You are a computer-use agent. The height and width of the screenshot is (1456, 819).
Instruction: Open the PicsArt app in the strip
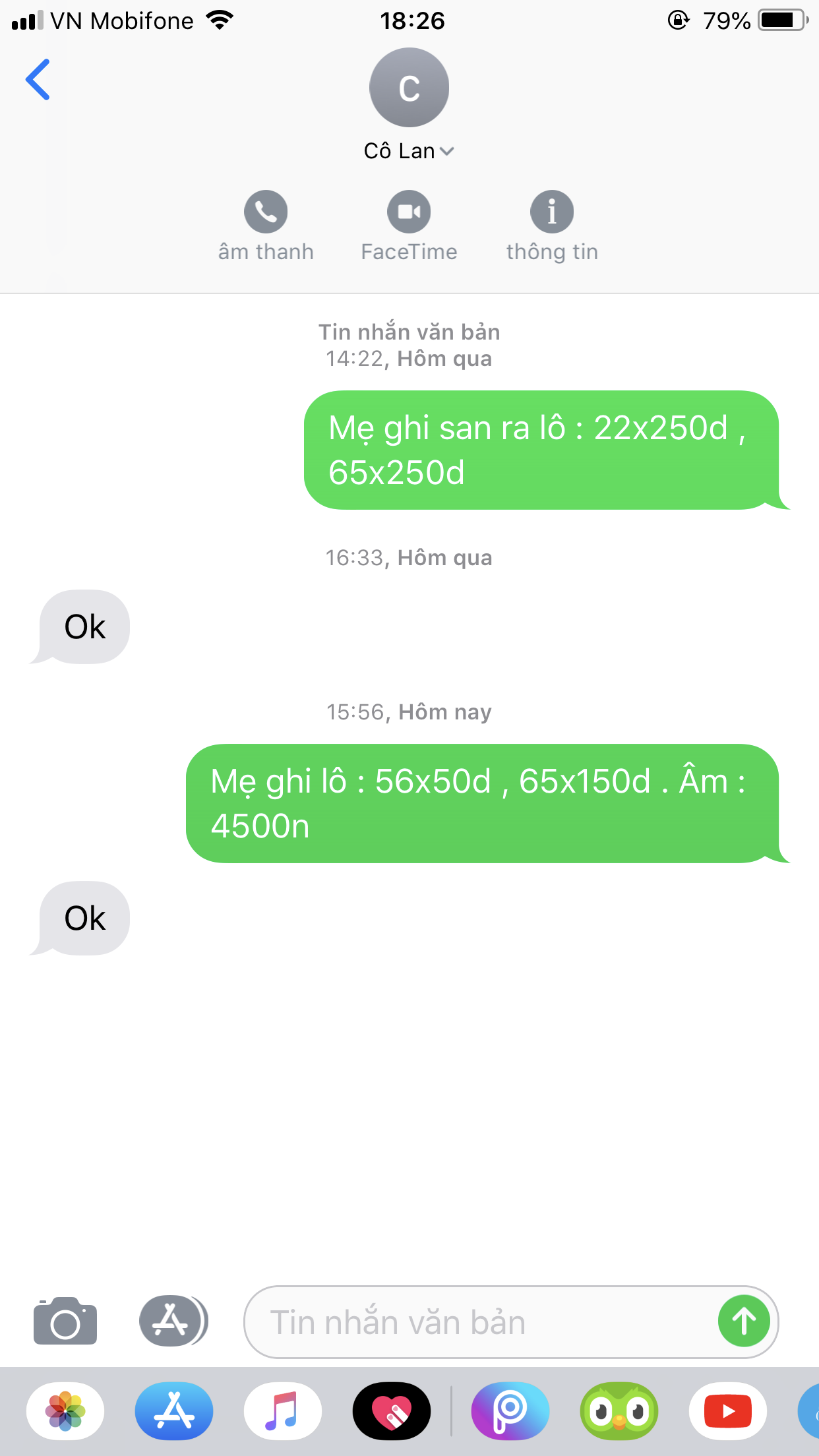pyautogui.click(x=510, y=1411)
